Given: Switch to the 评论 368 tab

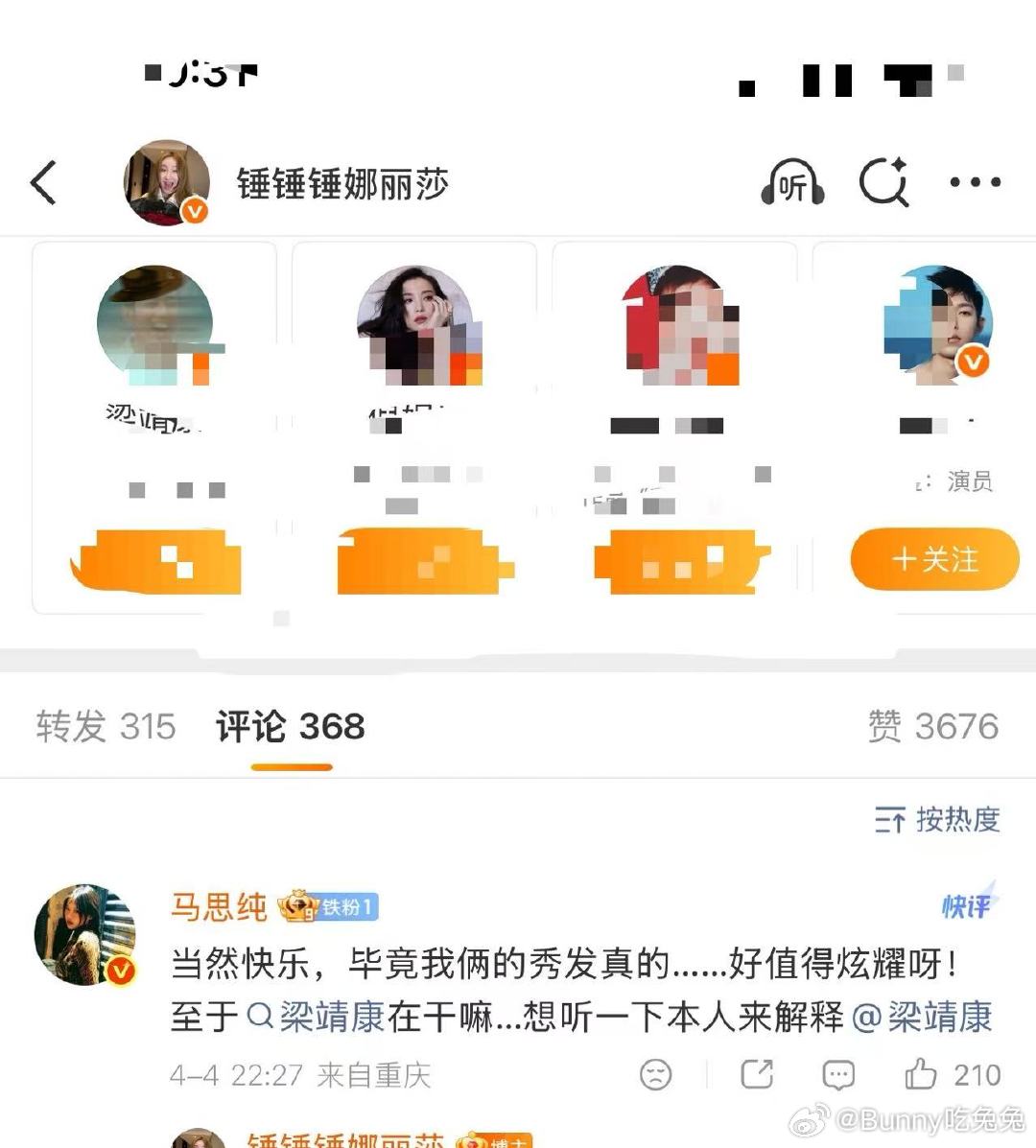Looking at the screenshot, I should pos(289,728).
